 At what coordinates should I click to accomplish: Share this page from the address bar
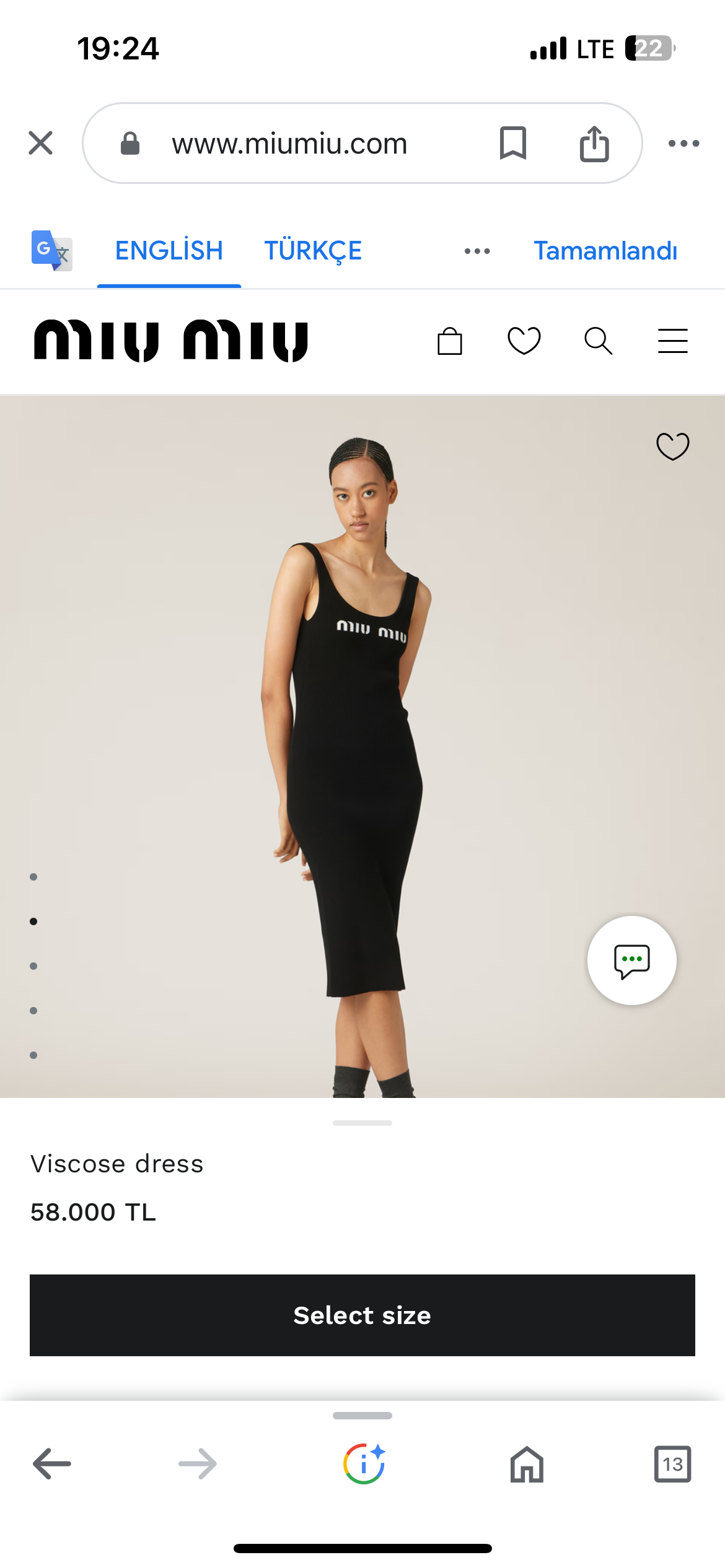tap(594, 143)
